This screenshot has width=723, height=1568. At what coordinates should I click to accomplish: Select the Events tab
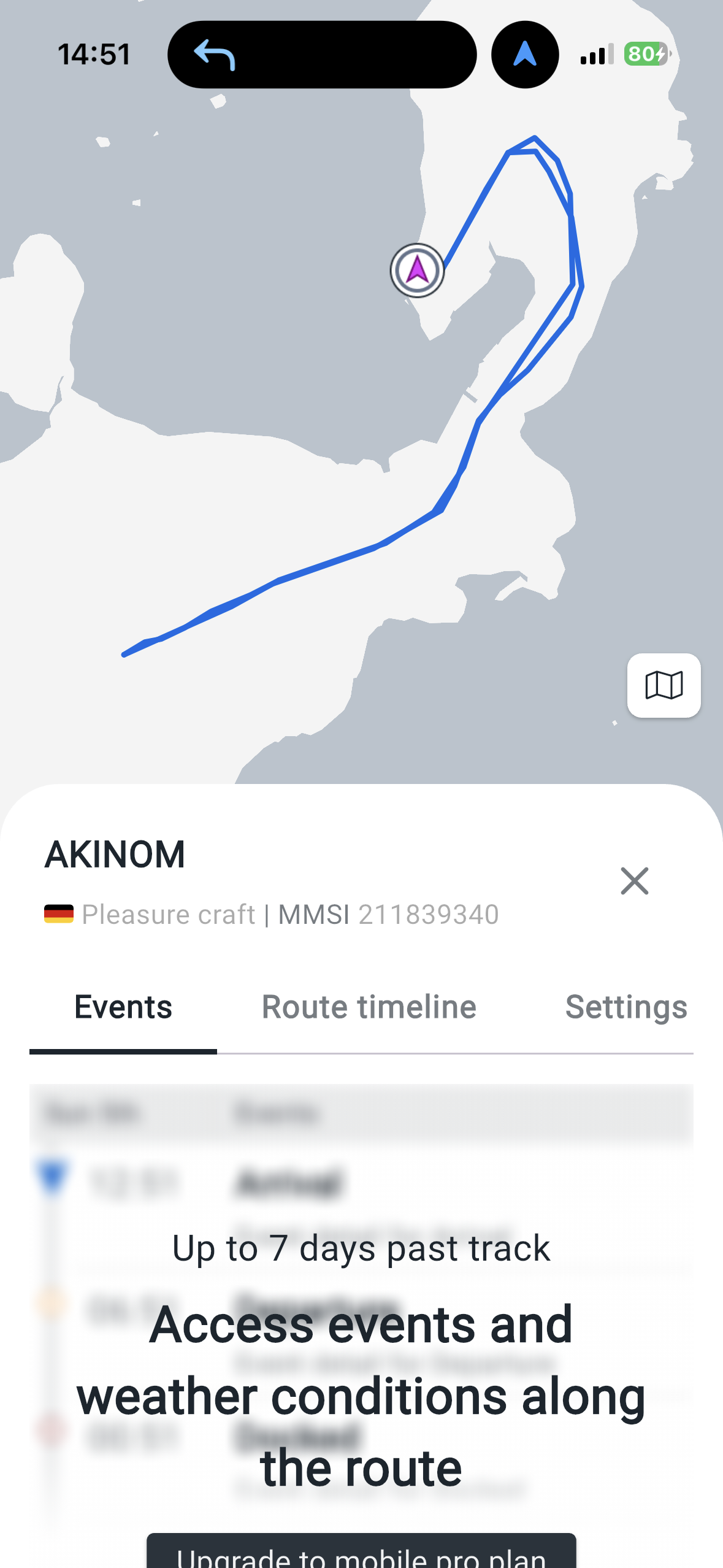123,1007
